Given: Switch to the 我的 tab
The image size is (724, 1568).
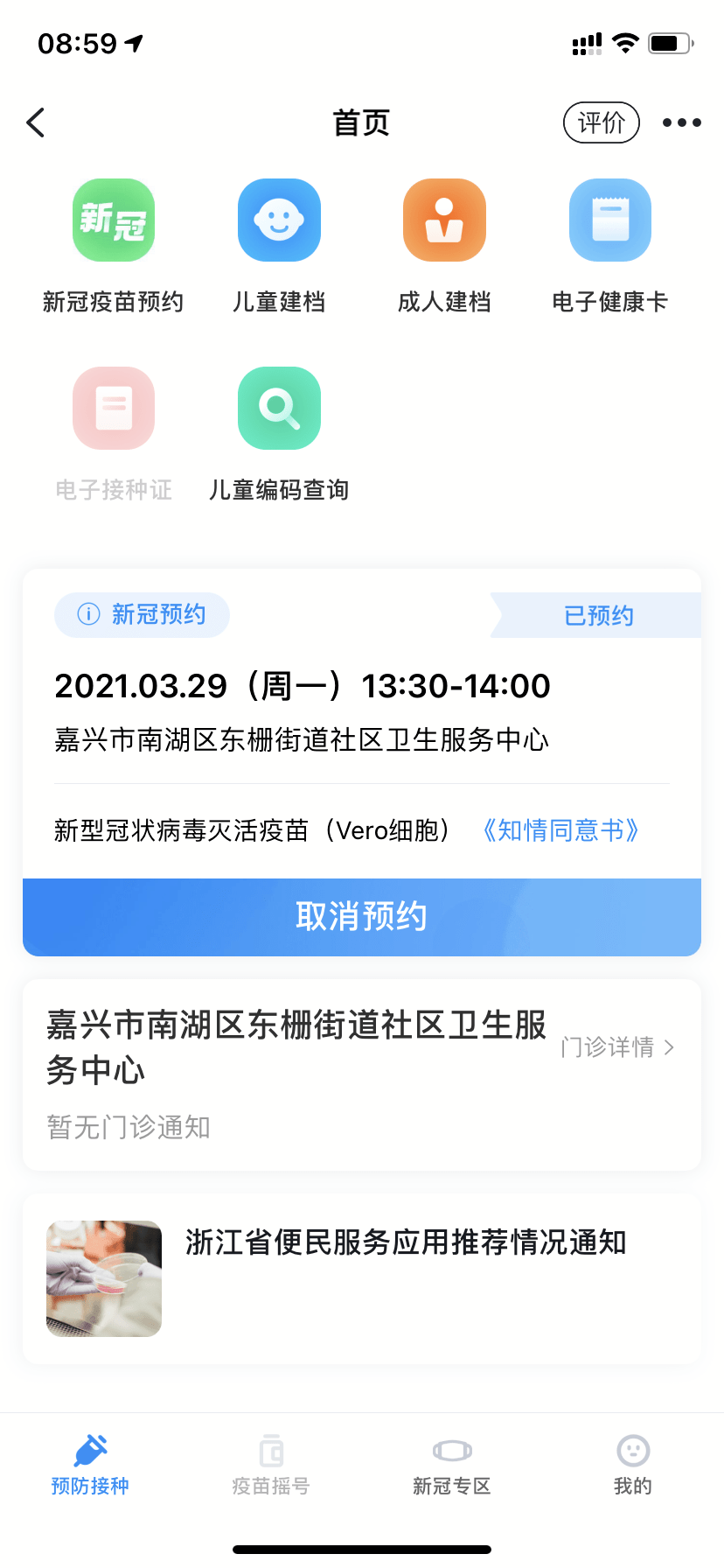Looking at the screenshot, I should [633, 1463].
